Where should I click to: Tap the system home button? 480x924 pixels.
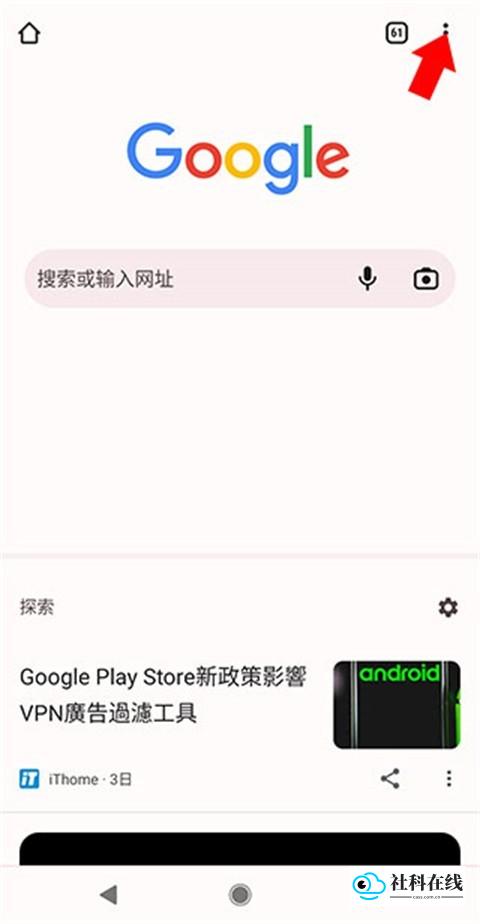pyautogui.click(x=240, y=895)
